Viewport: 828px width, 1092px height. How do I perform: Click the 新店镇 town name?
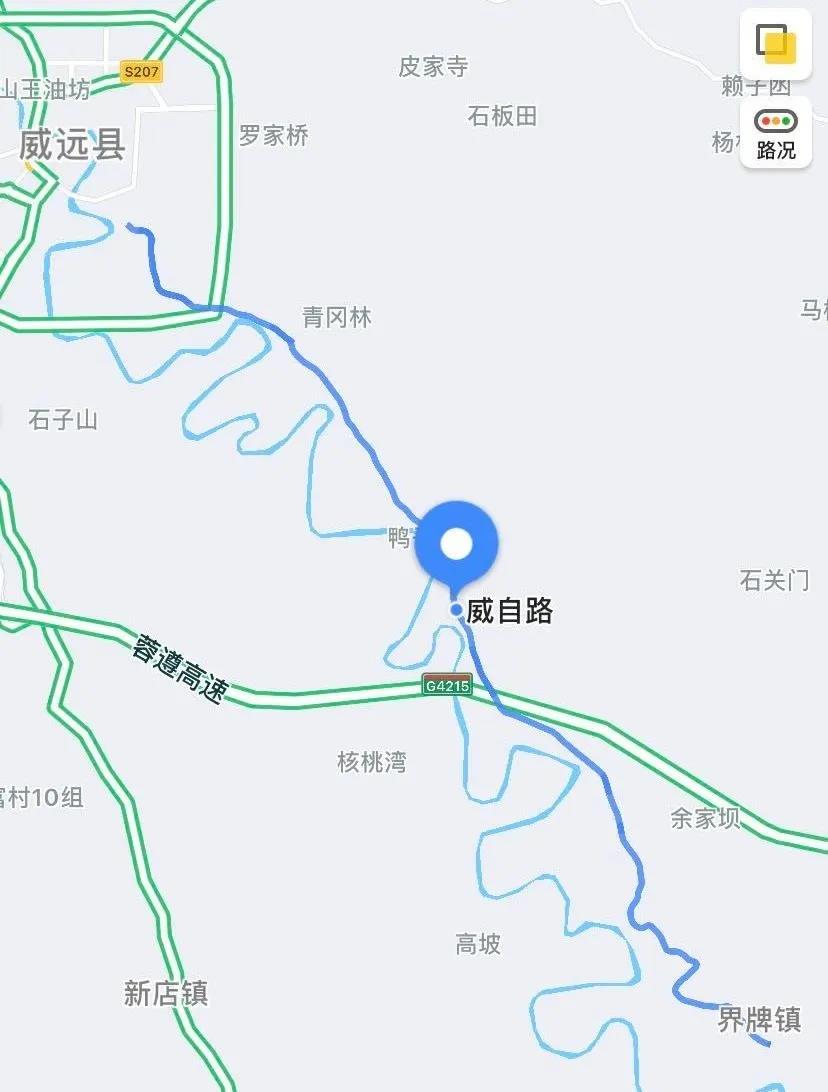tap(167, 993)
